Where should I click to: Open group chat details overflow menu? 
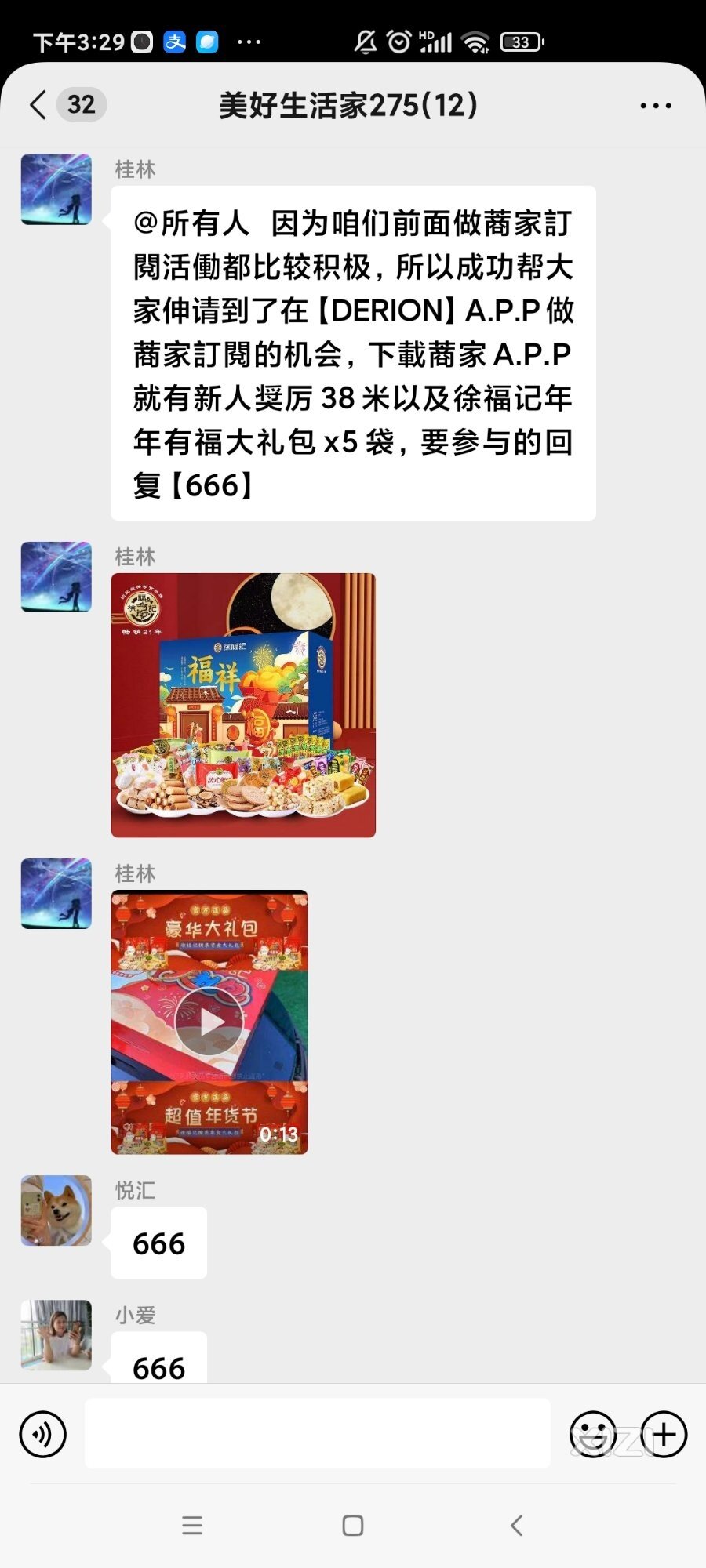[655, 106]
